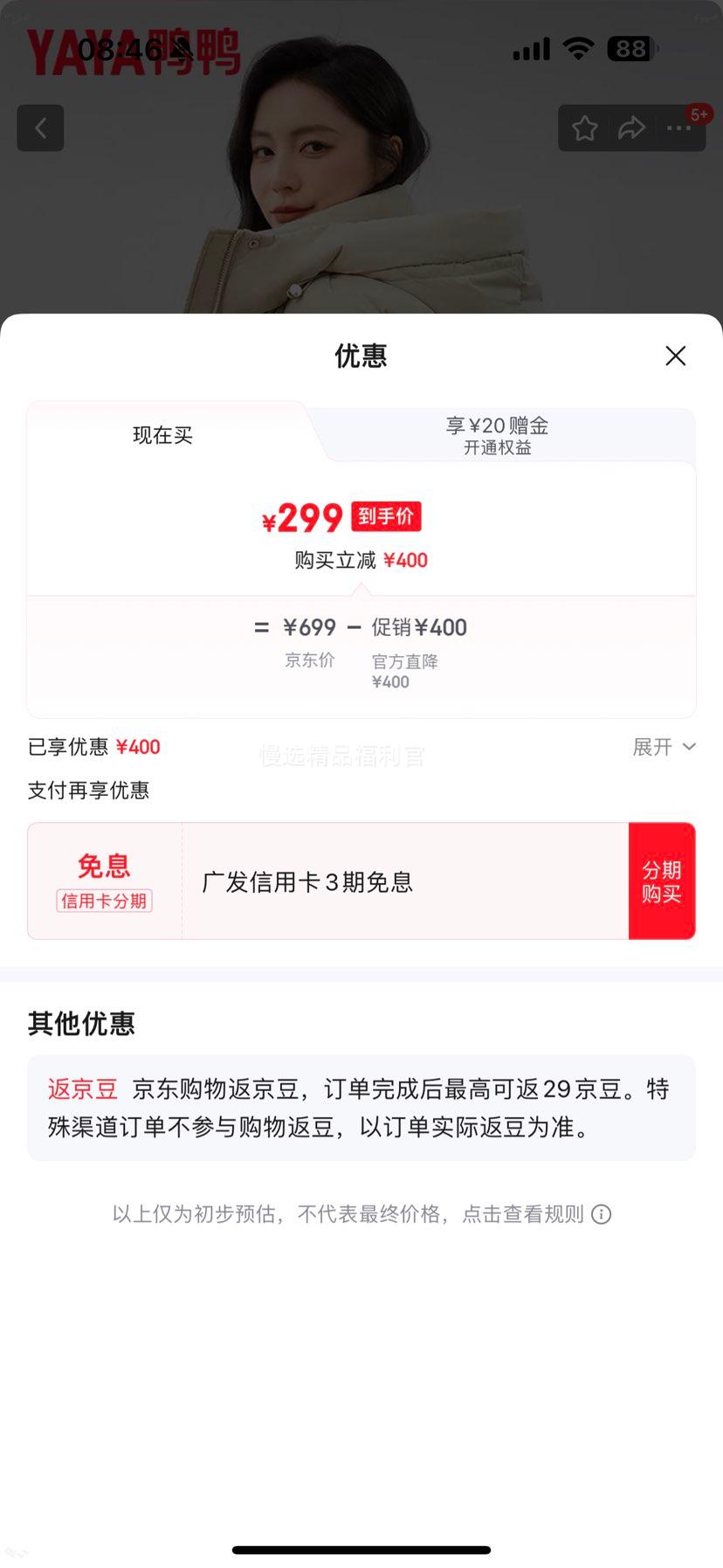Click the back arrow on product image
Screen dimensions: 723x1568
click(40, 128)
